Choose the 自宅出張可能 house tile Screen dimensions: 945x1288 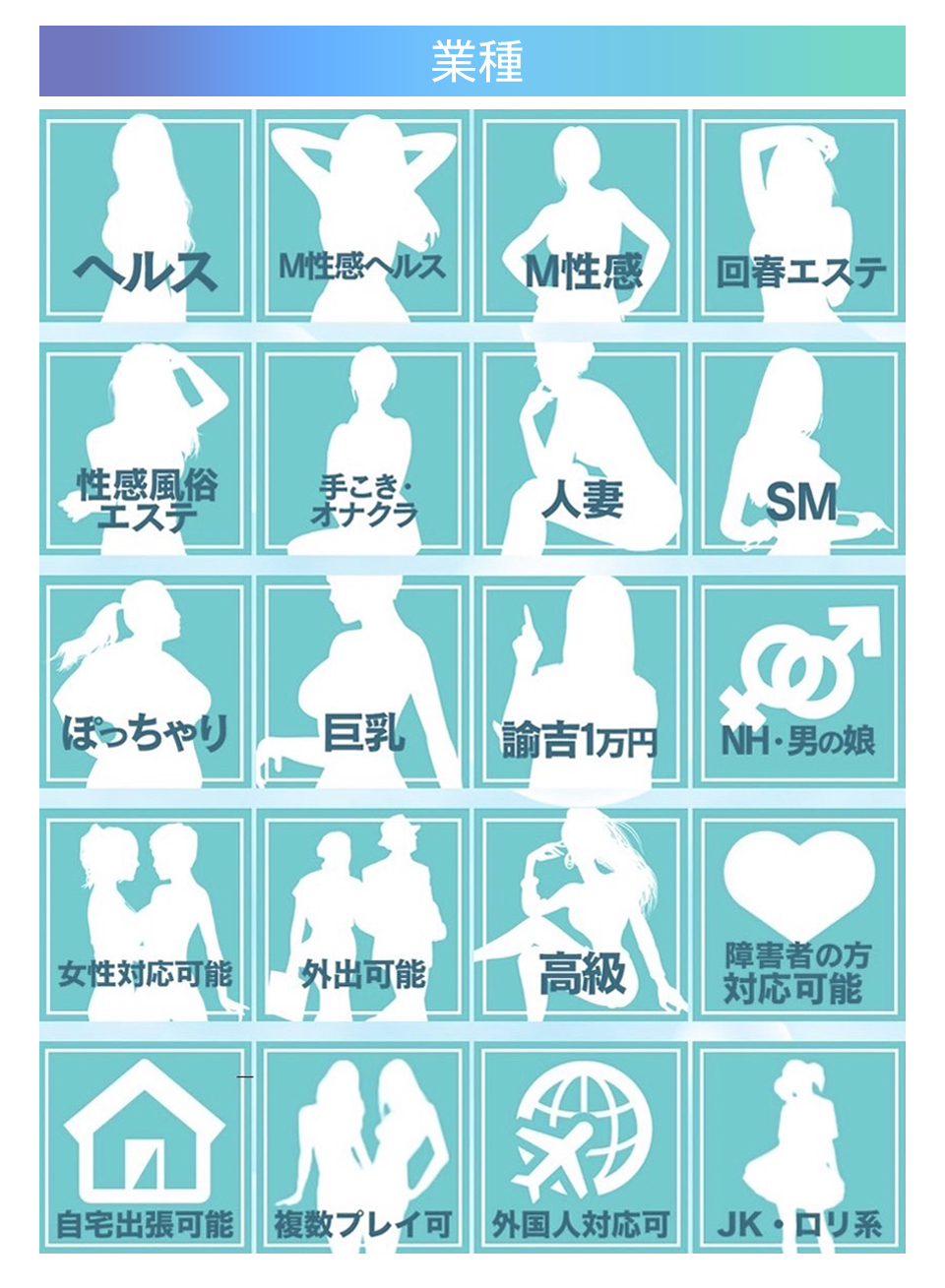tap(146, 1148)
